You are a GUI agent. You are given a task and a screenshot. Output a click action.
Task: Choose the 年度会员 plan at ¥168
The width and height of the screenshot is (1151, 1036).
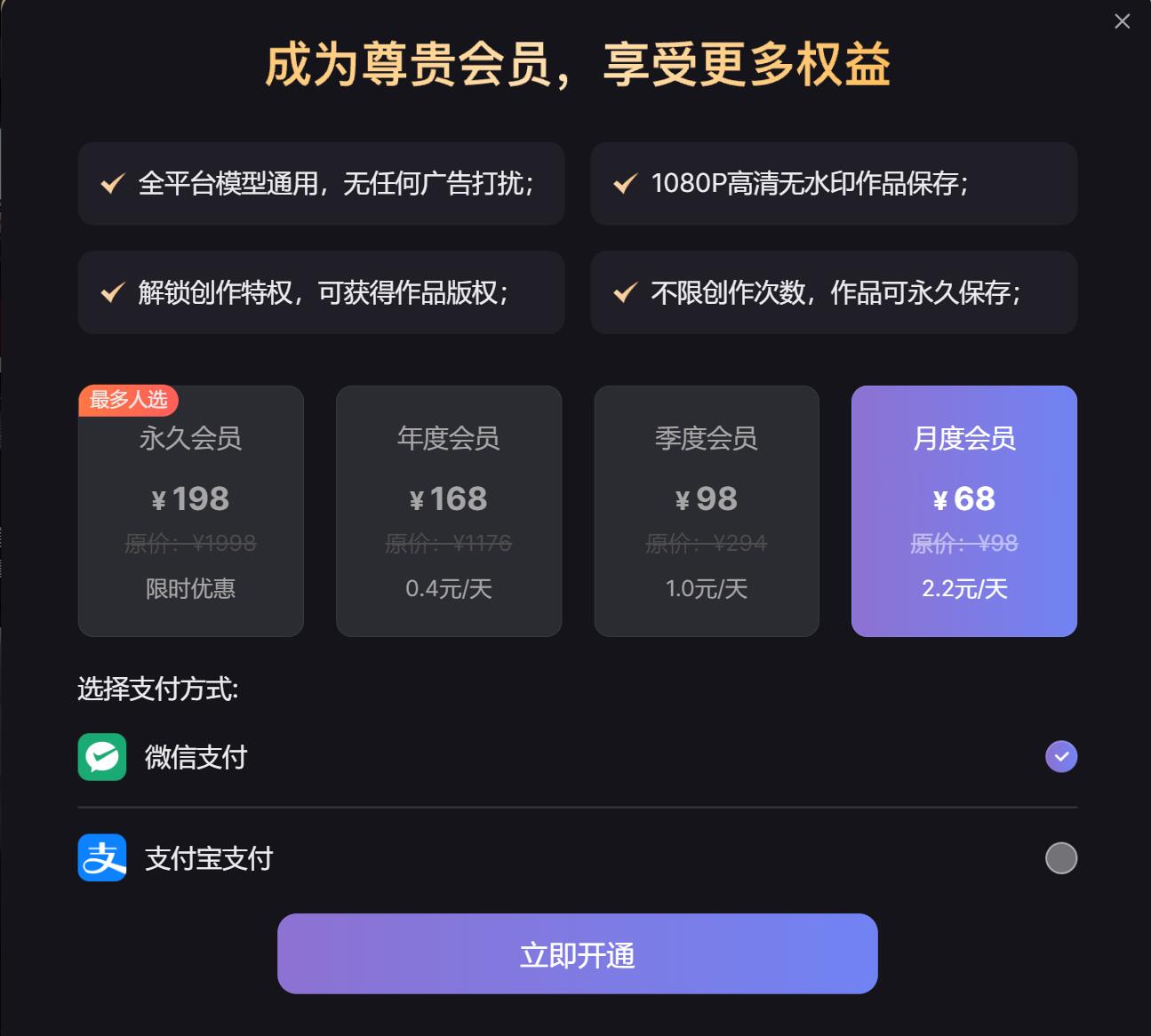[x=449, y=511]
